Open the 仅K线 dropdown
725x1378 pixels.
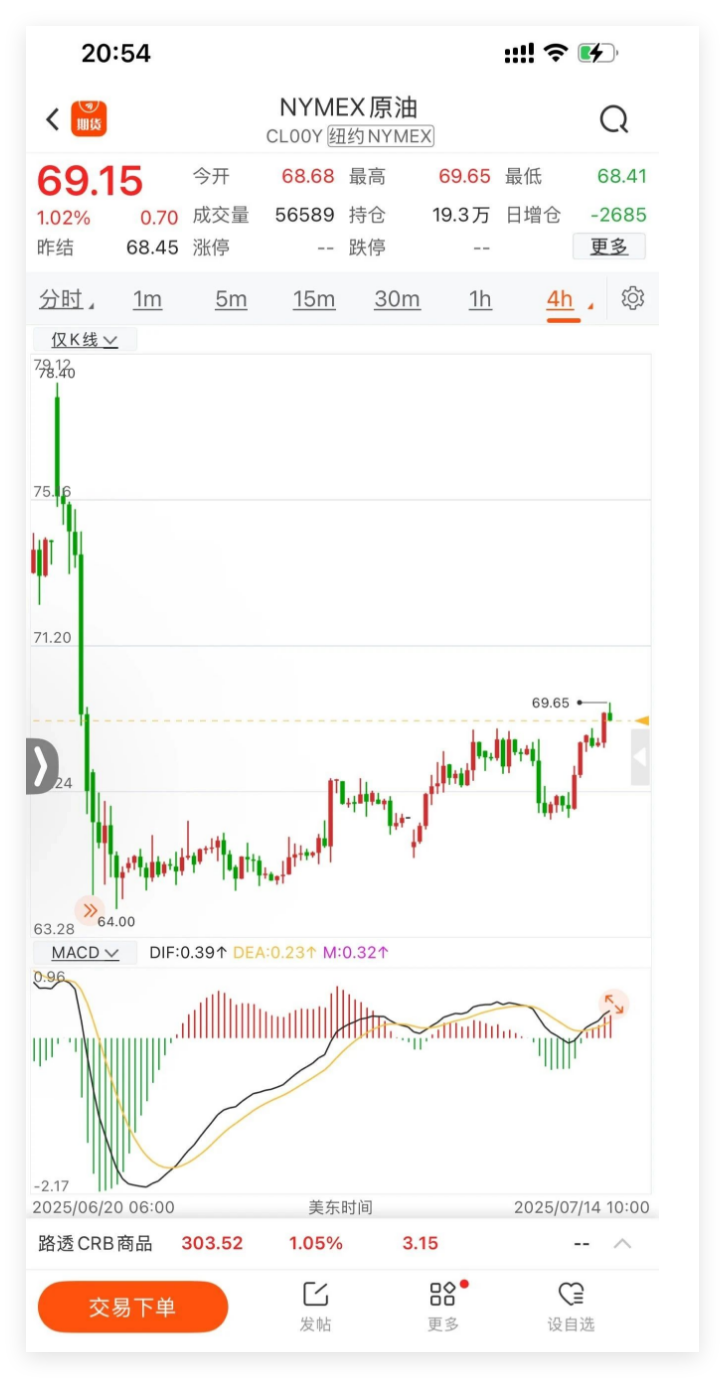click(x=84, y=340)
